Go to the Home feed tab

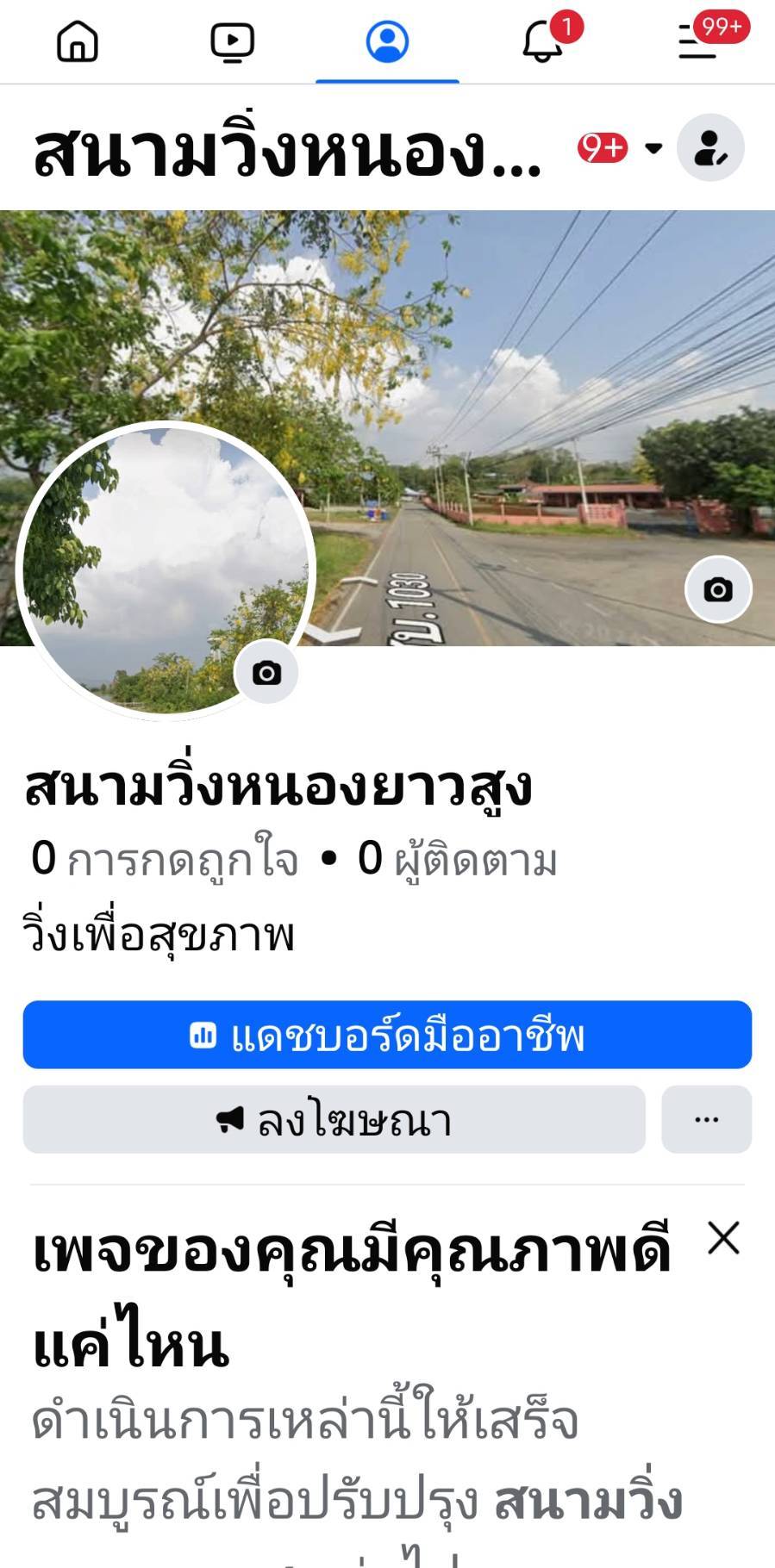coord(78,41)
